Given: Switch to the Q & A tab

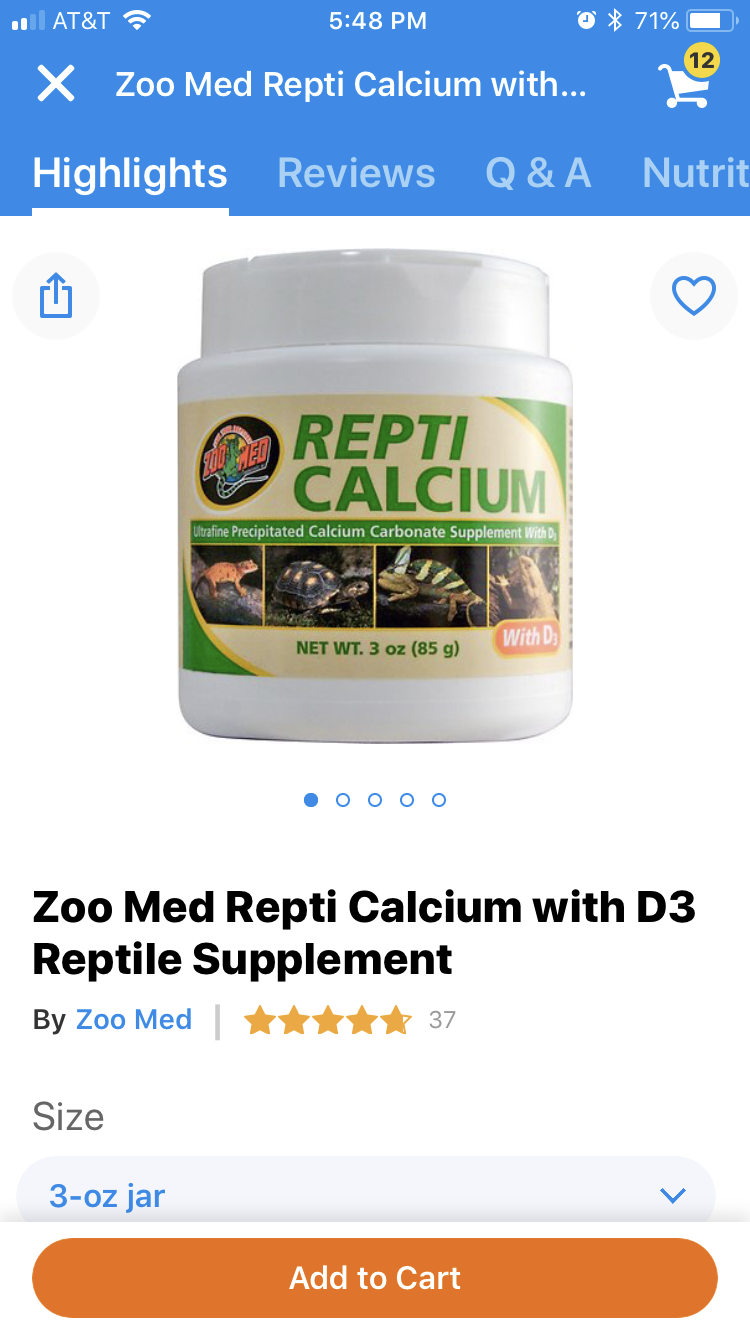Looking at the screenshot, I should point(538,174).
